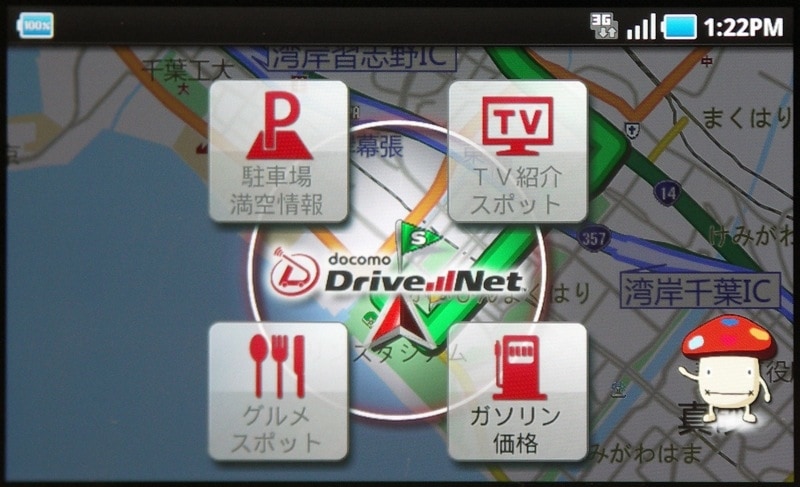Select グルメスポット gourmet spots
Image resolution: width=800 pixels, height=487 pixels.
click(x=278, y=390)
